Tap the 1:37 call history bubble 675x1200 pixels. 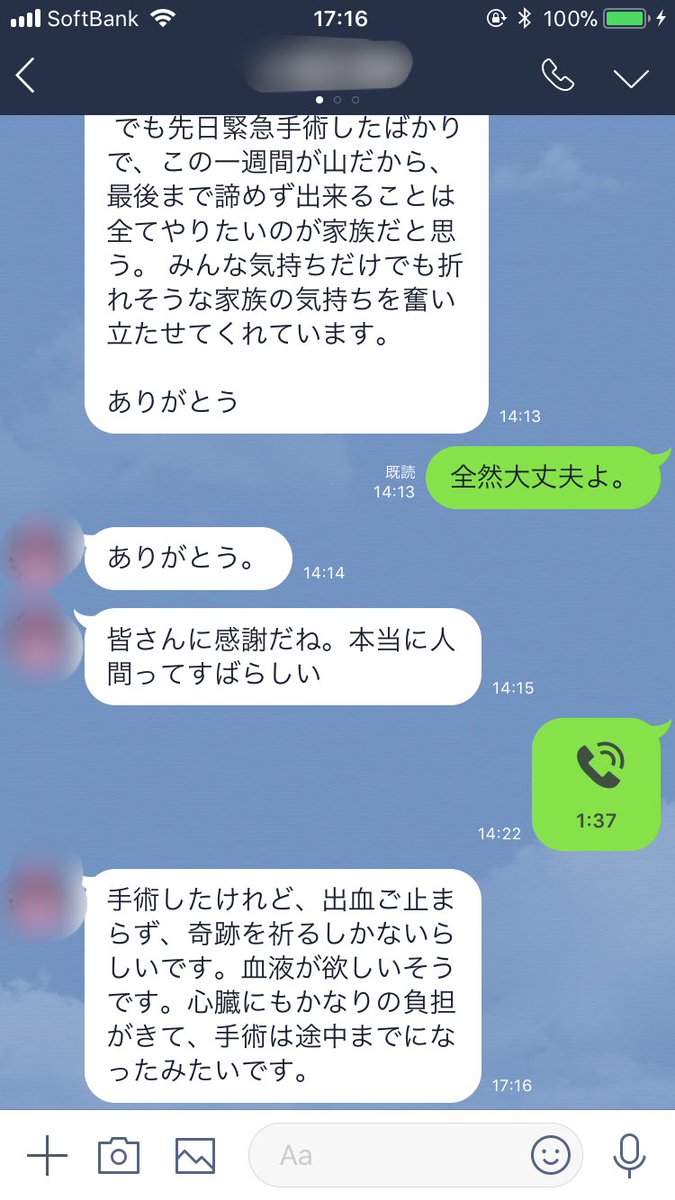click(597, 783)
